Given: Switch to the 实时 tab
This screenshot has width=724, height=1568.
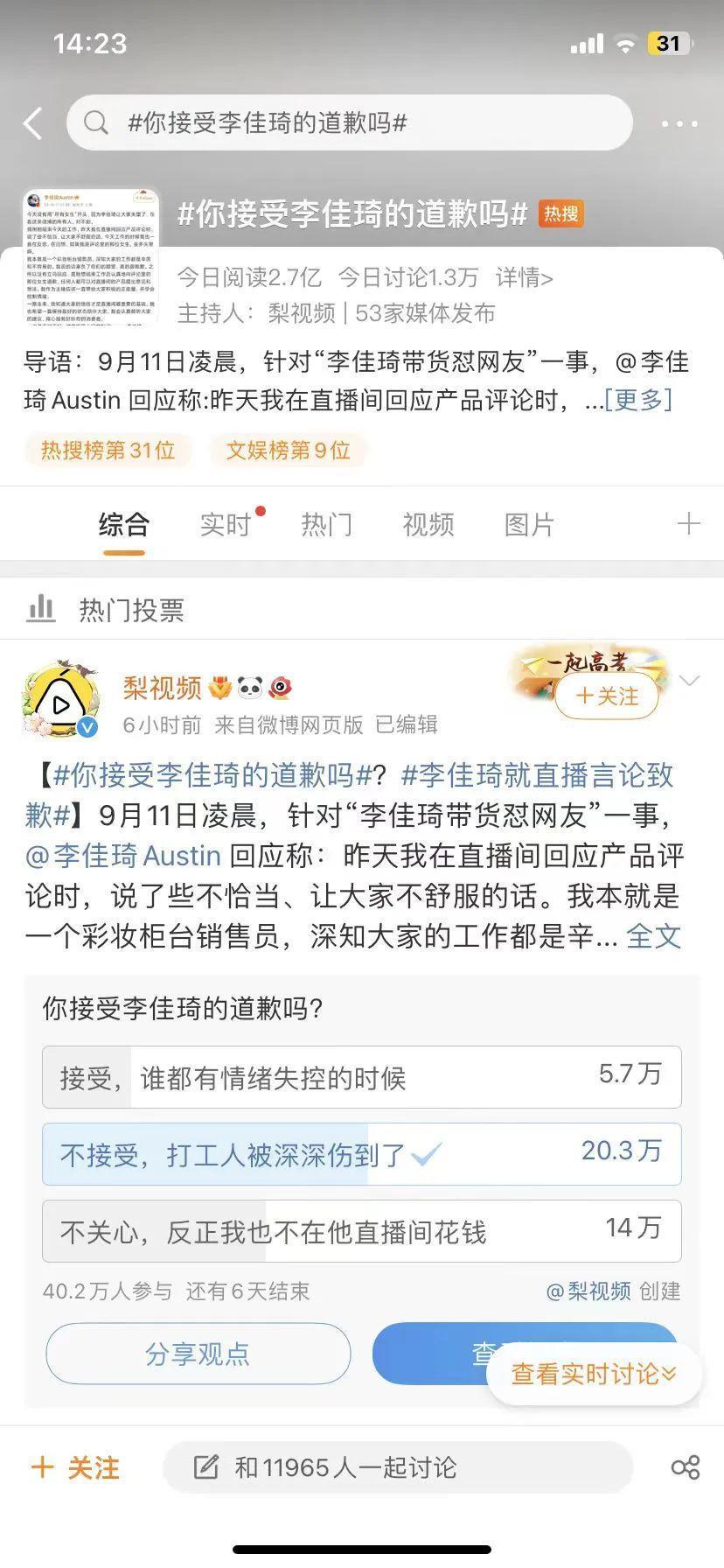Looking at the screenshot, I should (x=226, y=523).
